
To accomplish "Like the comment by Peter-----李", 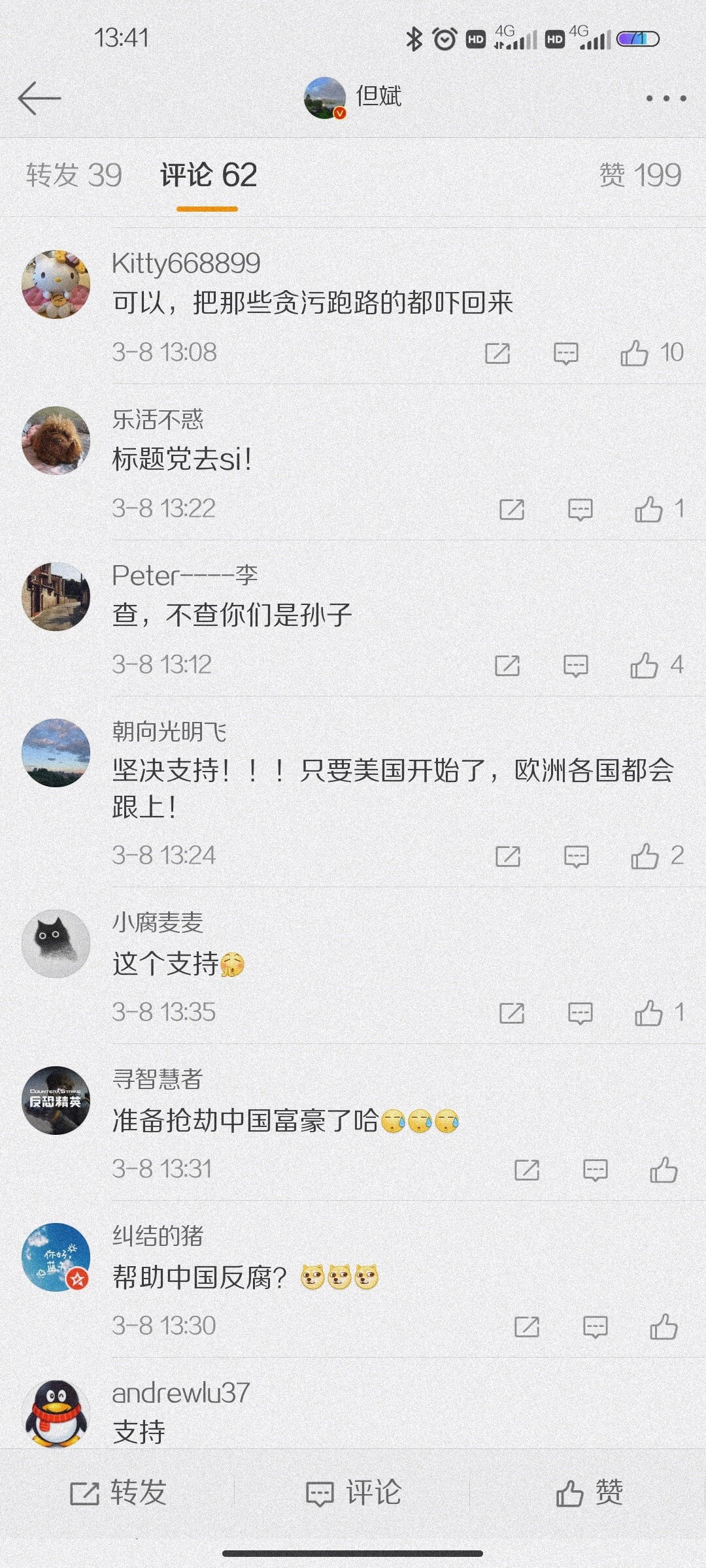I will tap(644, 666).
